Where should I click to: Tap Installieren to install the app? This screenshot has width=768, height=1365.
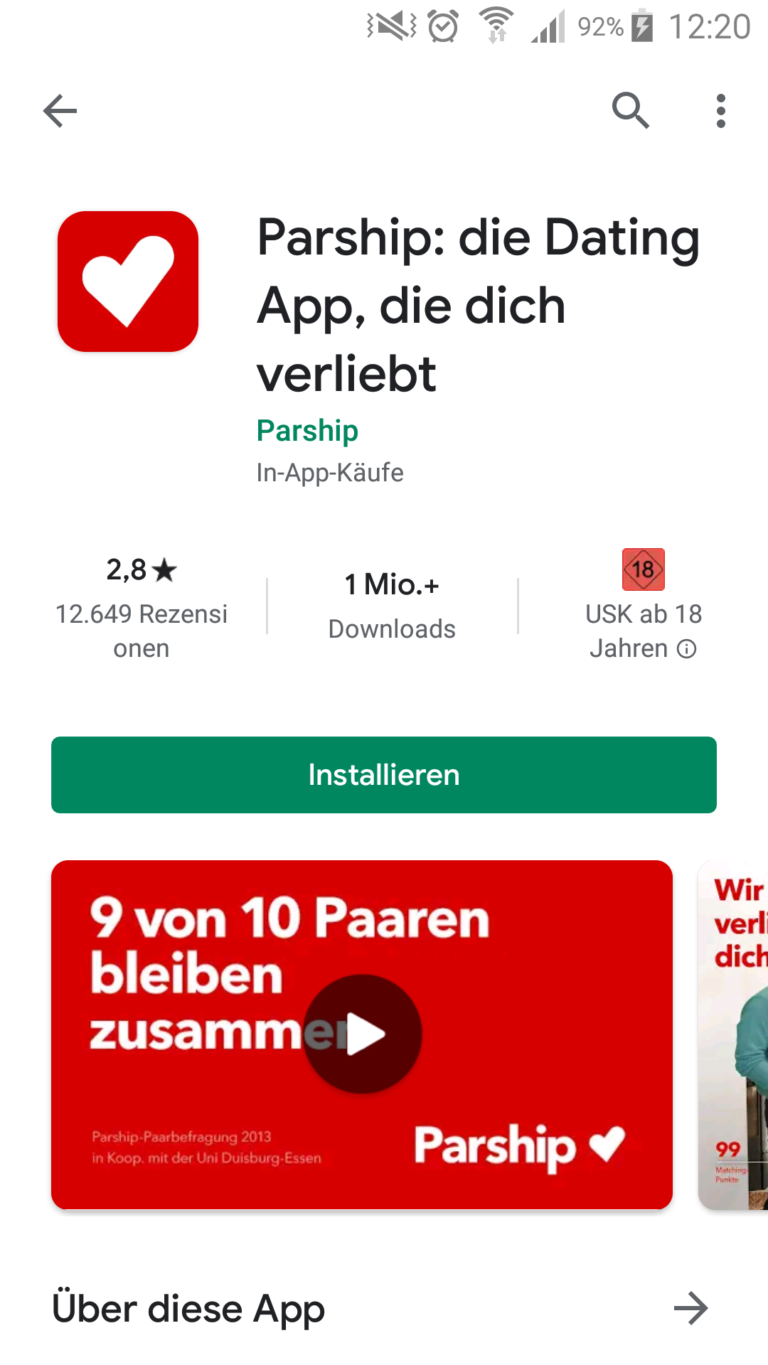pos(383,774)
